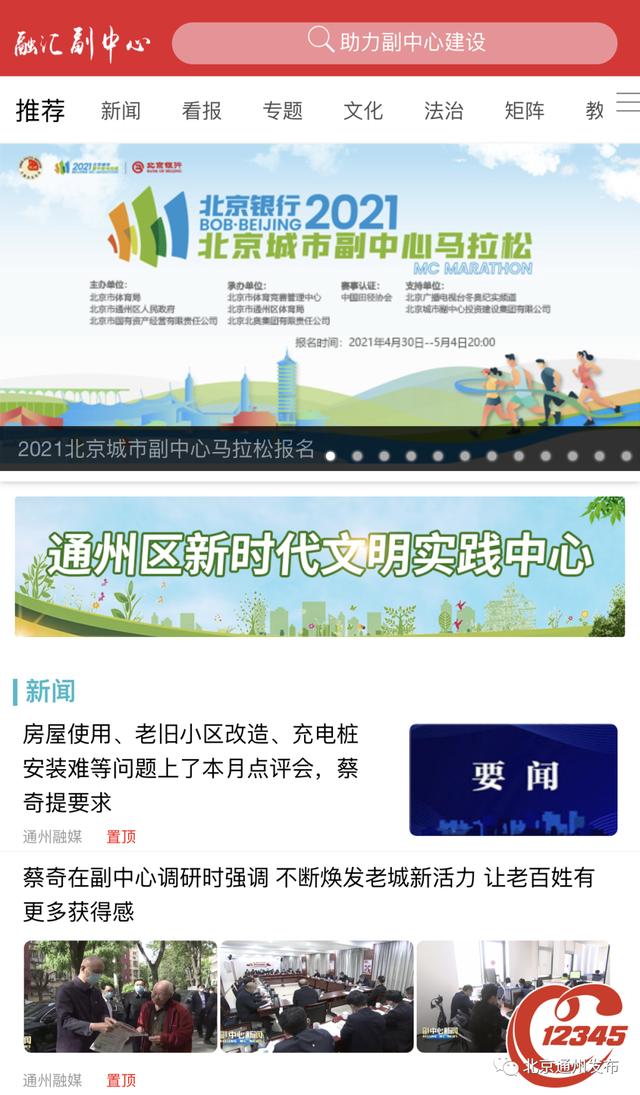640x1095 pixels.
Task: Open the channel list menu icon
Action: pyautogui.click(x=627, y=102)
